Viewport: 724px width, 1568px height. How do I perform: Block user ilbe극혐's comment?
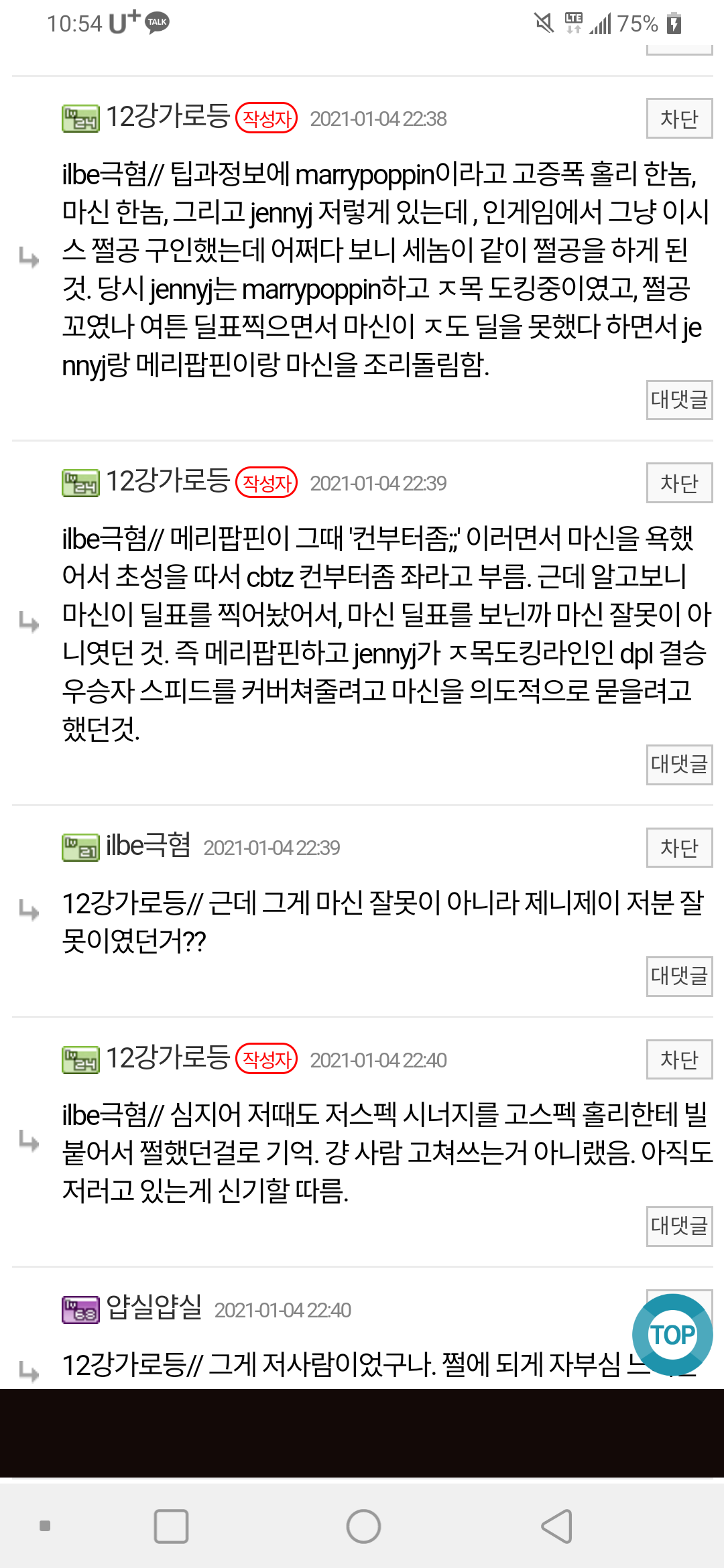coord(678,848)
